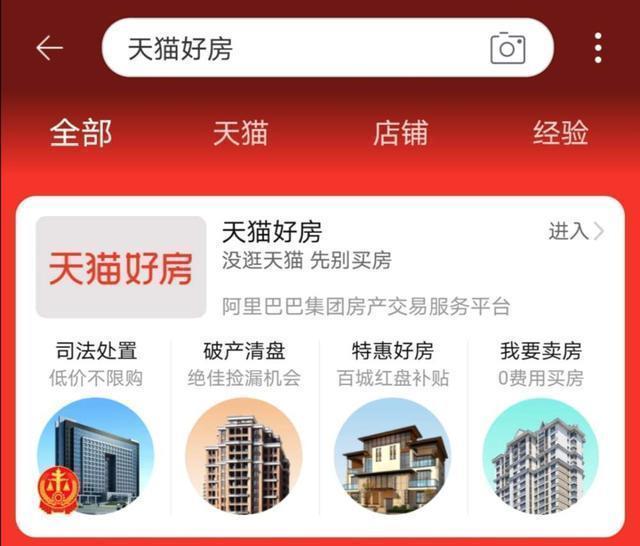This screenshot has width=640, height=546.
Task: Open the 天猫好房 store logo
Action: (x=121, y=267)
